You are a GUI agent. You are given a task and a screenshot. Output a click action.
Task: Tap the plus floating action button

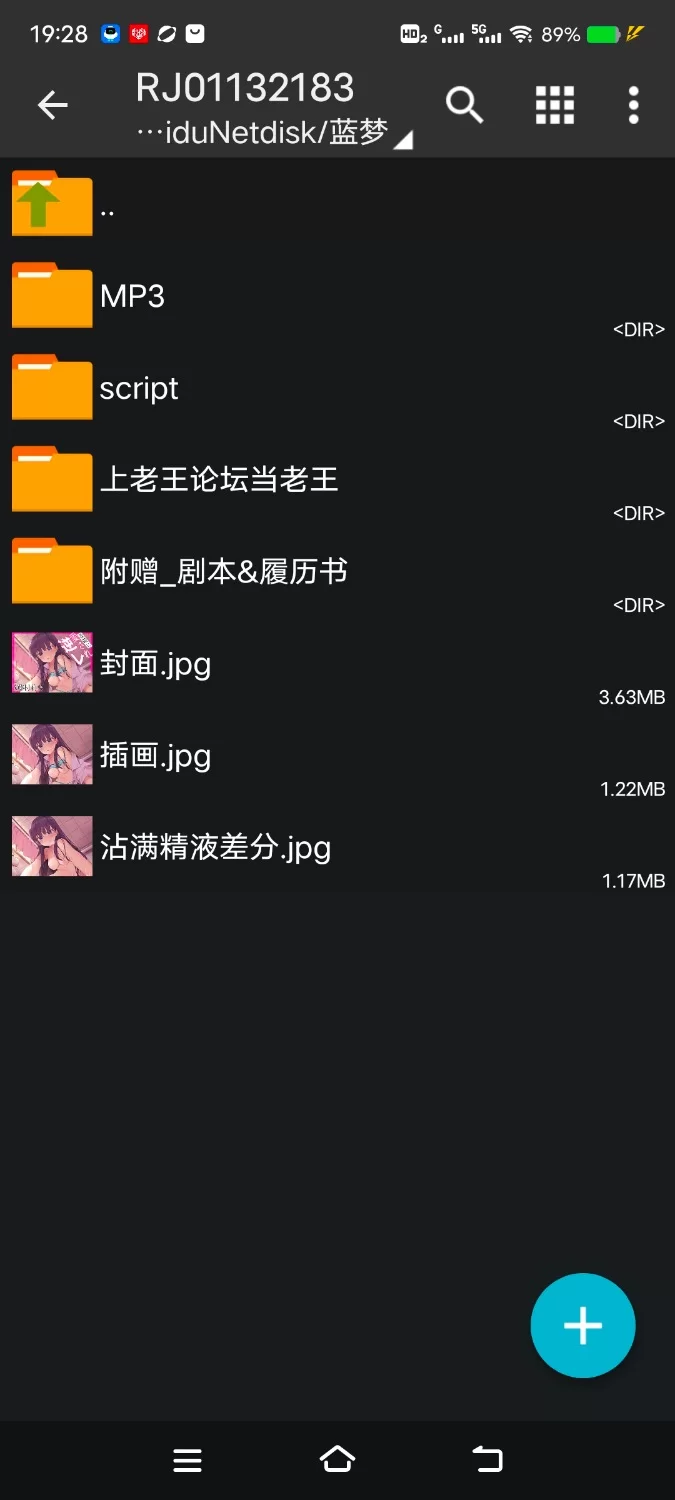click(583, 1326)
